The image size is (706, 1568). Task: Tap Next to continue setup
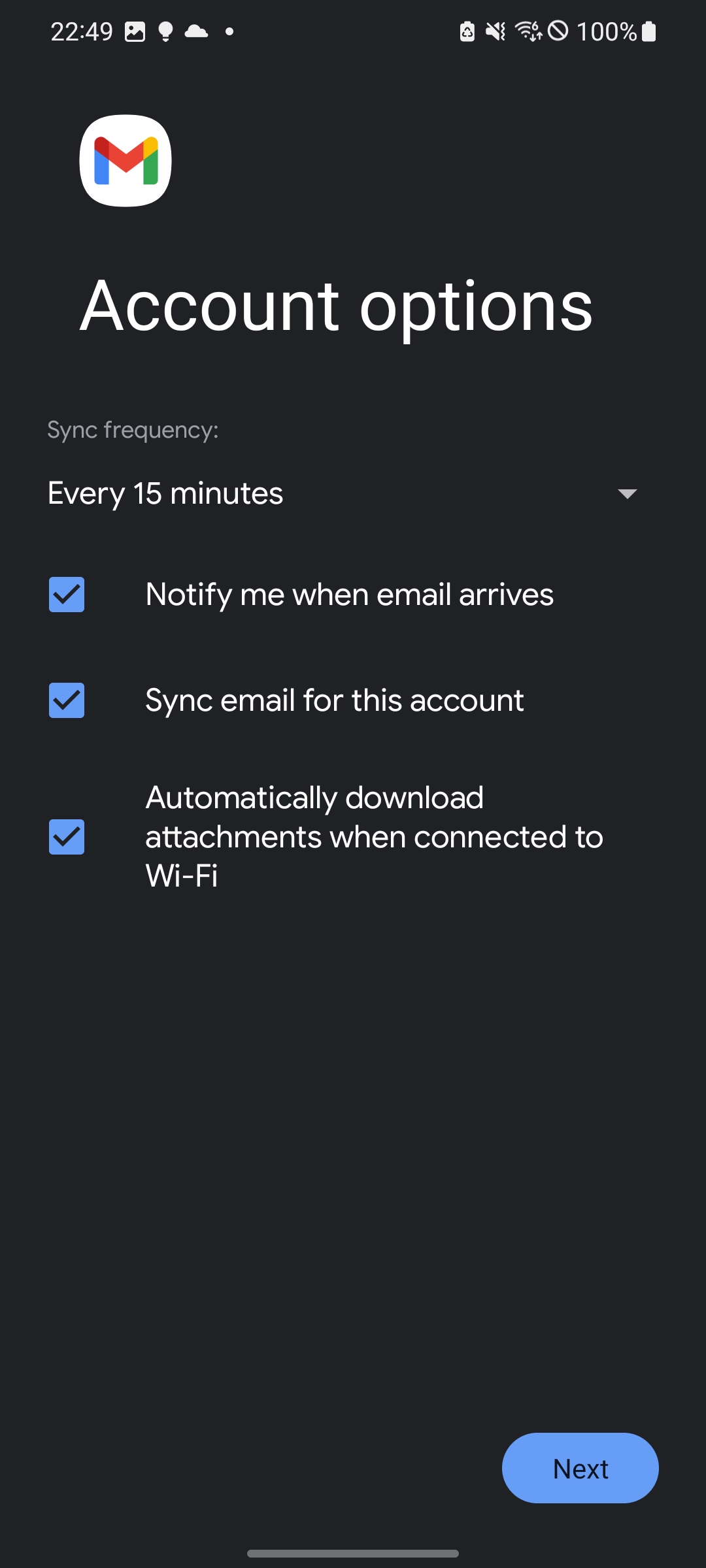pyautogui.click(x=580, y=1468)
